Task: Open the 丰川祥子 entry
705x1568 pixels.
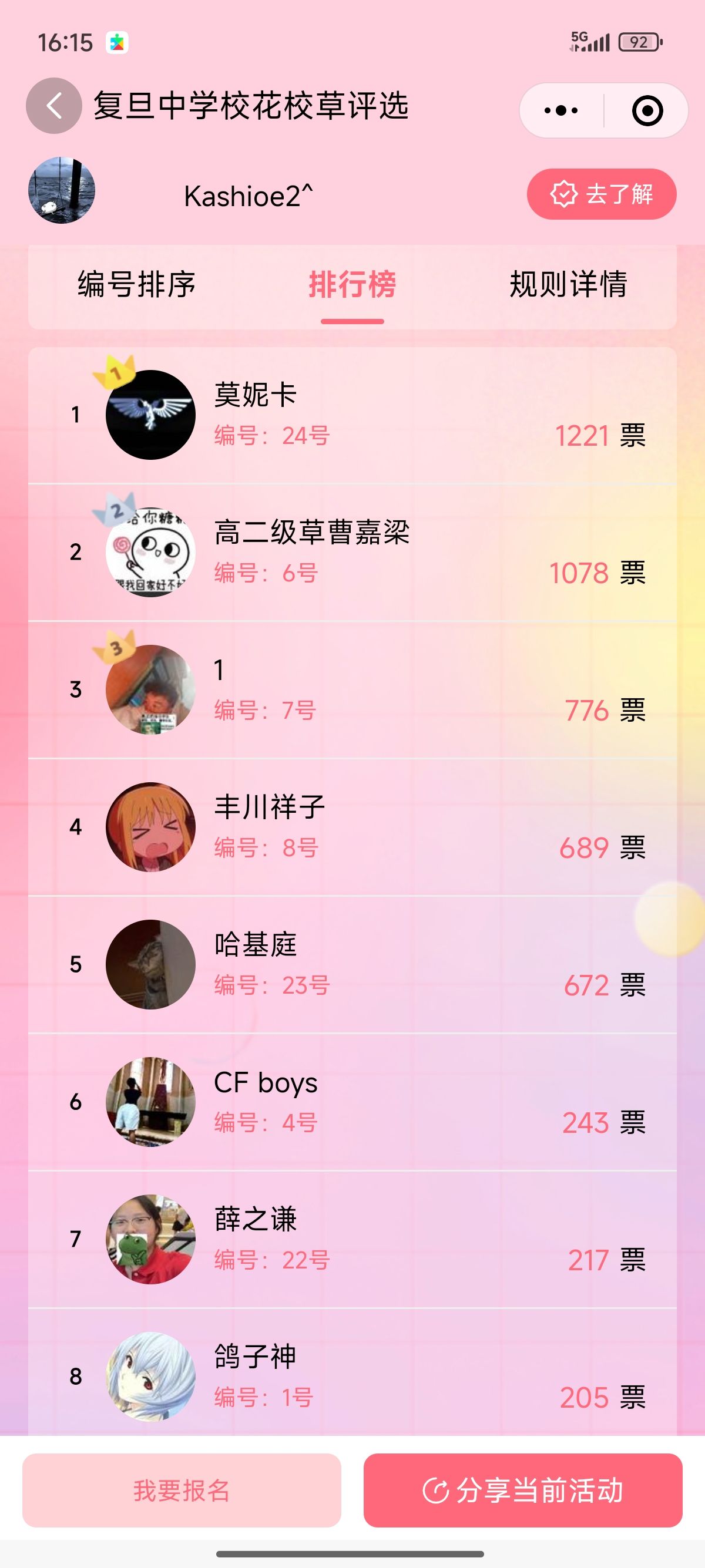Action: coord(352,827)
